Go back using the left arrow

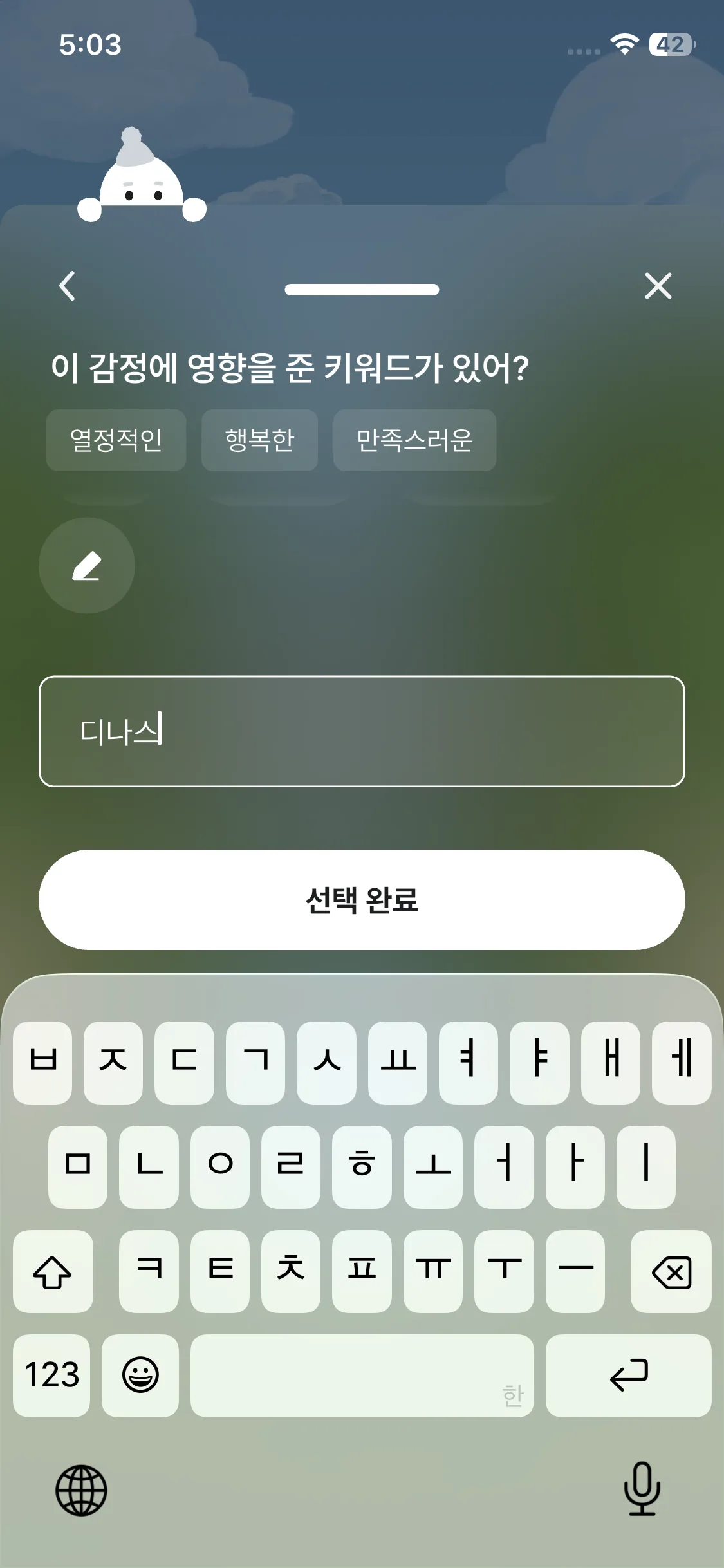tap(67, 286)
